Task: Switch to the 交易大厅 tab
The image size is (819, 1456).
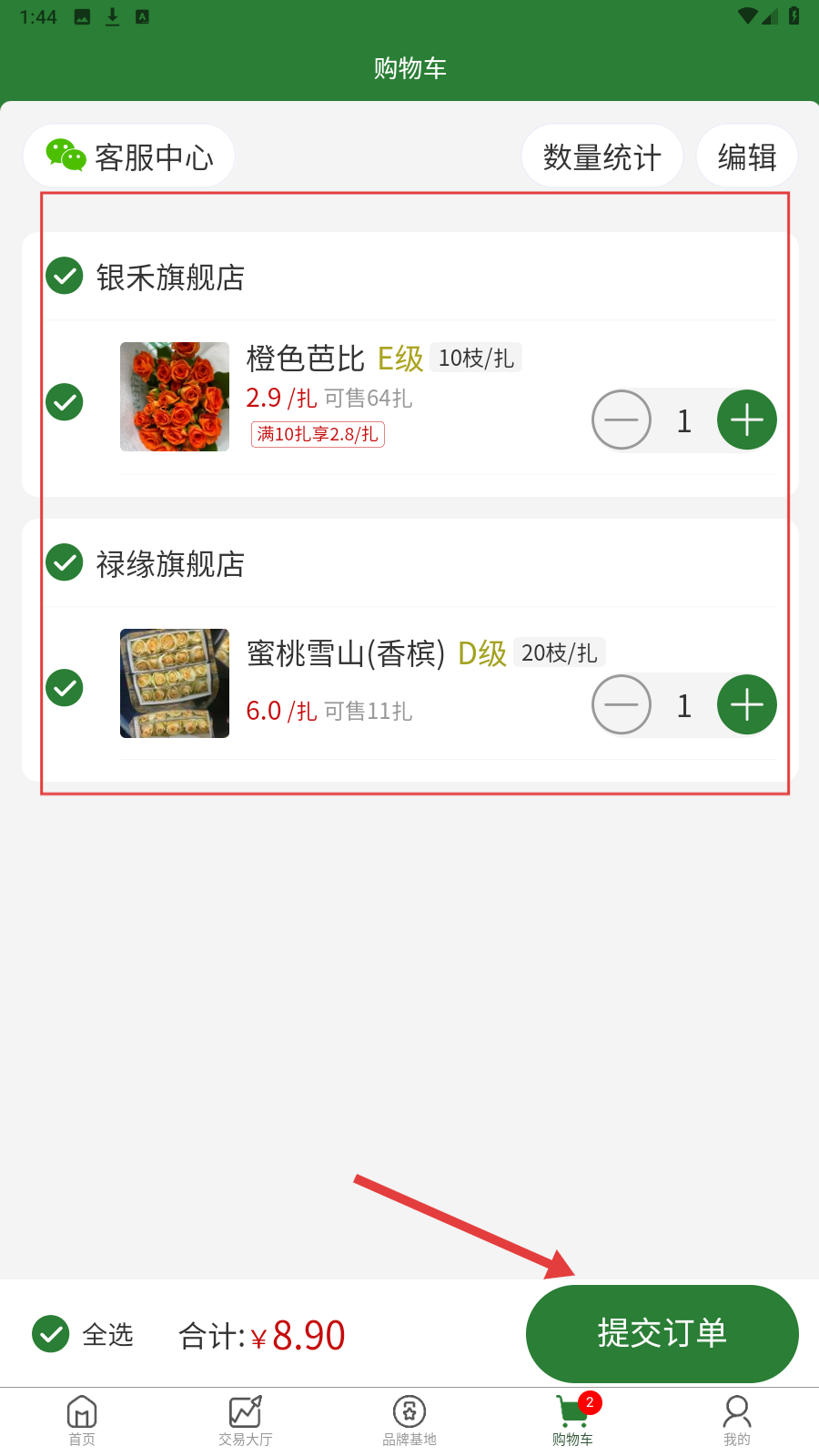Action: click(246, 1420)
